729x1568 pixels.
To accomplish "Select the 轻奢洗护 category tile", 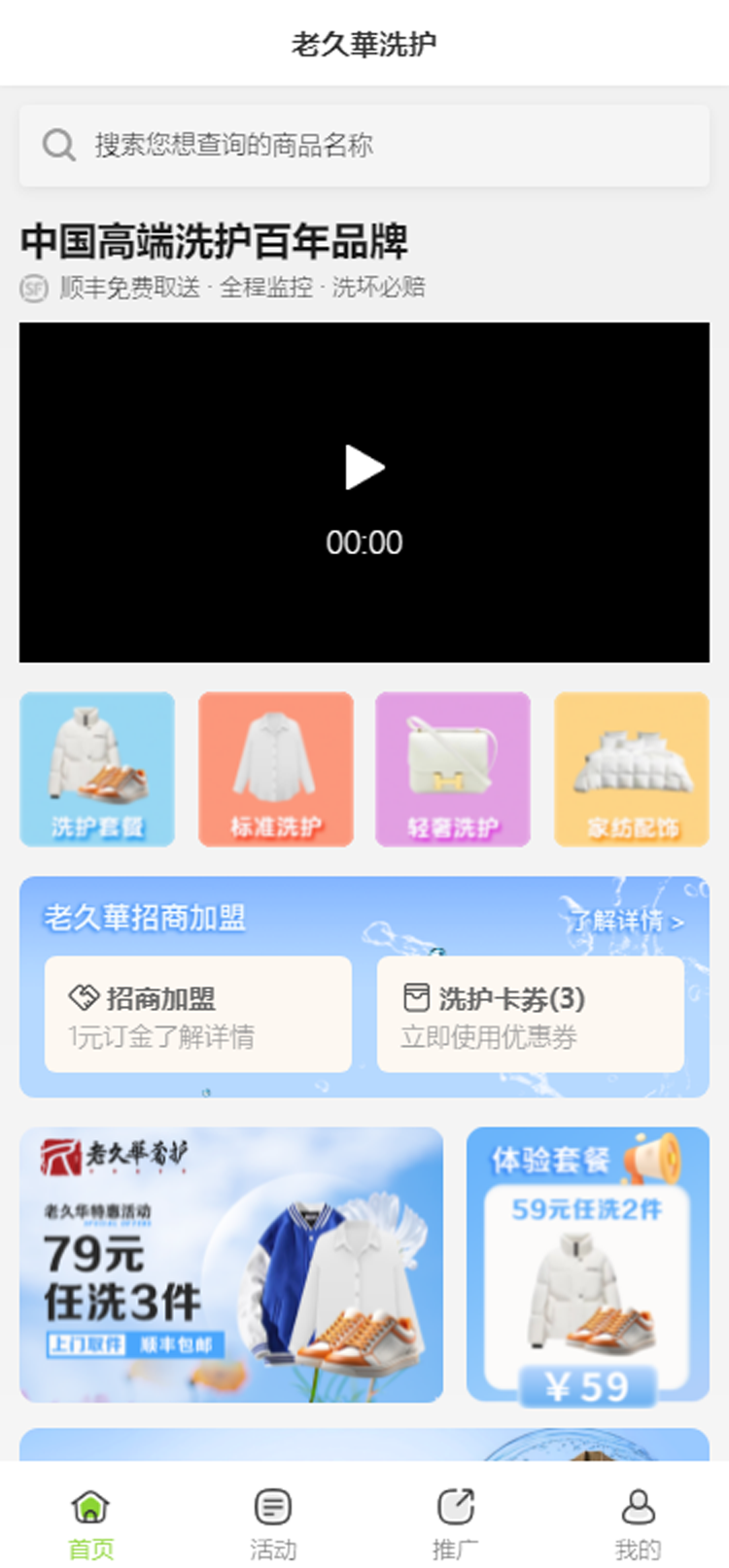I will click(x=453, y=769).
